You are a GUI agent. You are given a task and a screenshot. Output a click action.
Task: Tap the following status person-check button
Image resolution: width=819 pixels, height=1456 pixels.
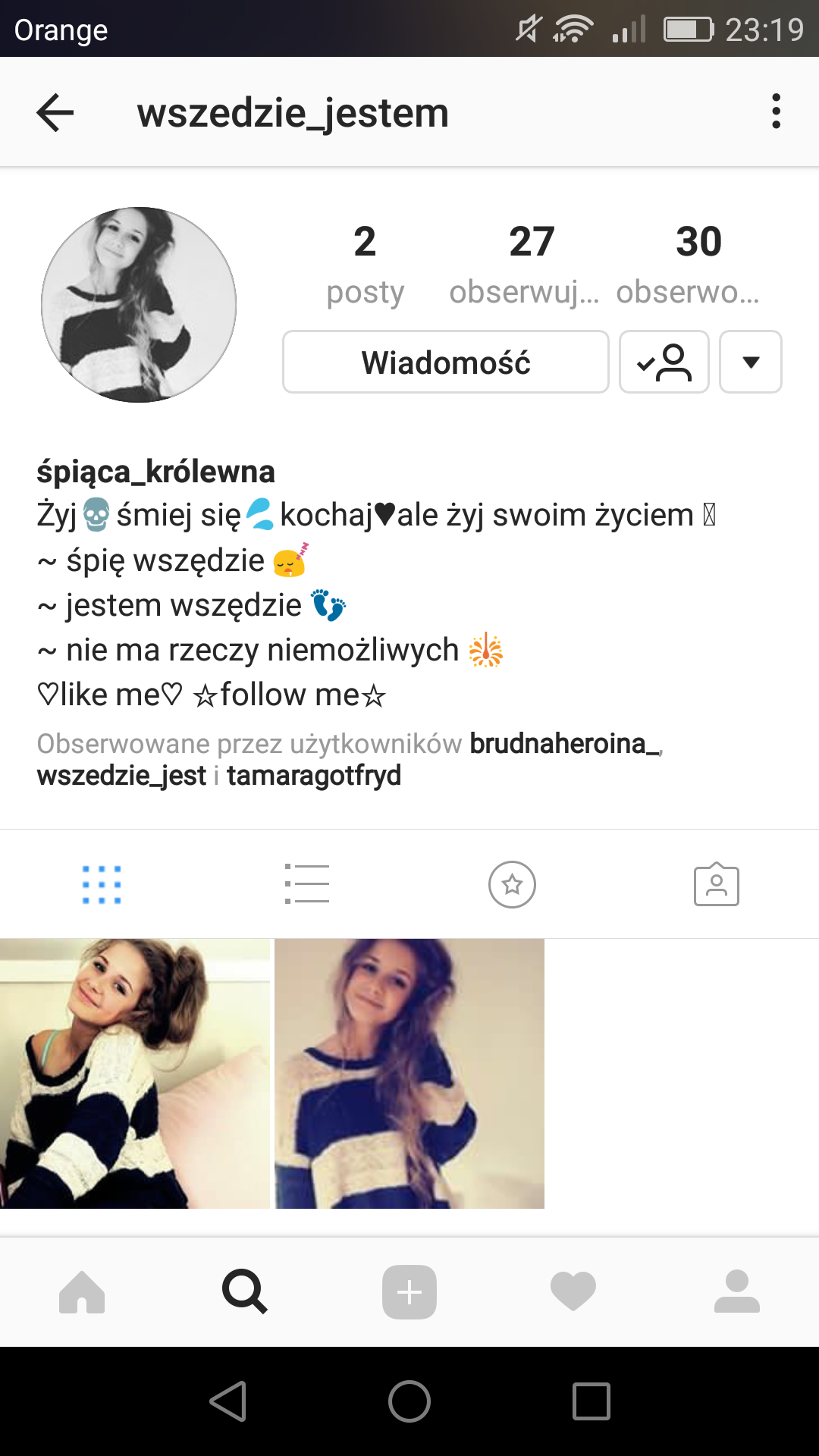664,362
